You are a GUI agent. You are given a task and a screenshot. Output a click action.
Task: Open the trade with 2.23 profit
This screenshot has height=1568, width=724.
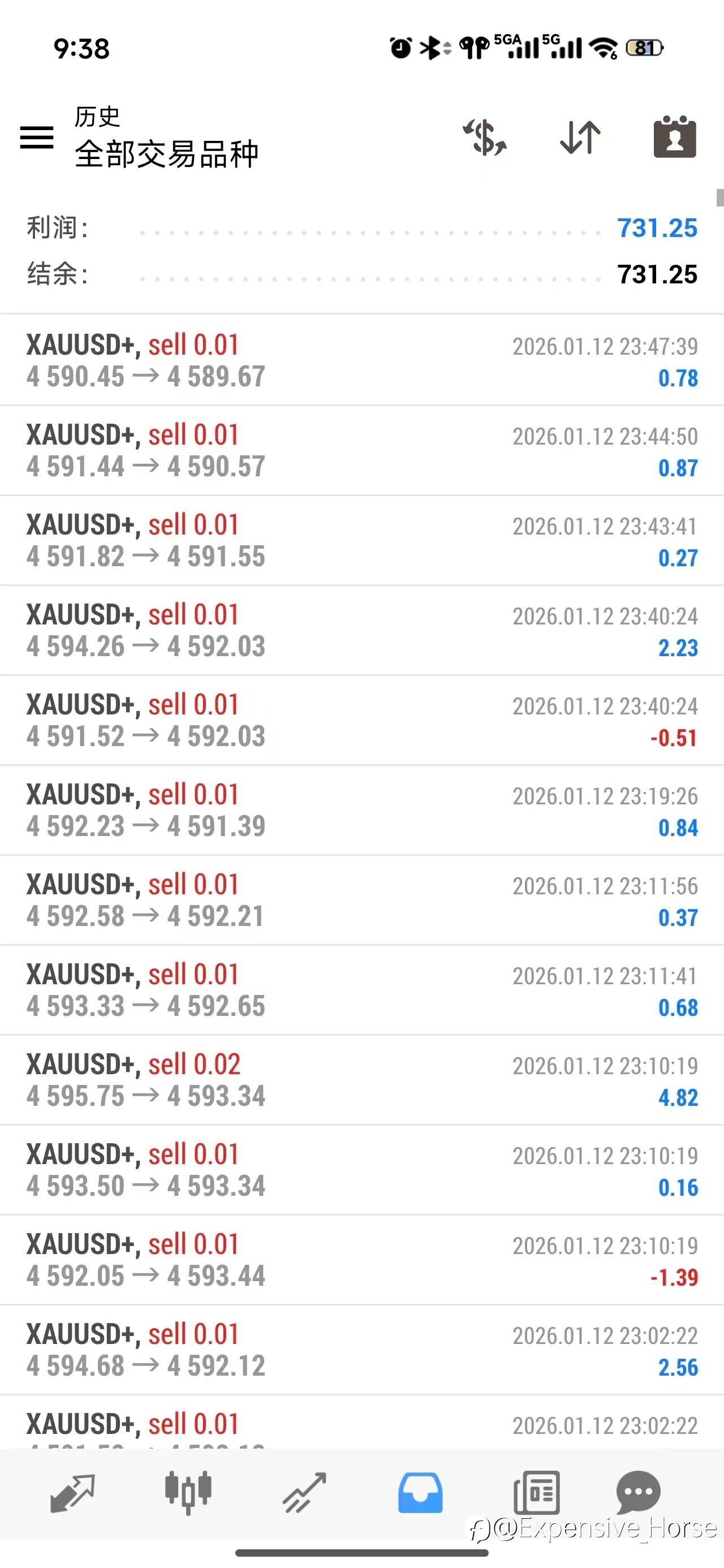coord(361,631)
